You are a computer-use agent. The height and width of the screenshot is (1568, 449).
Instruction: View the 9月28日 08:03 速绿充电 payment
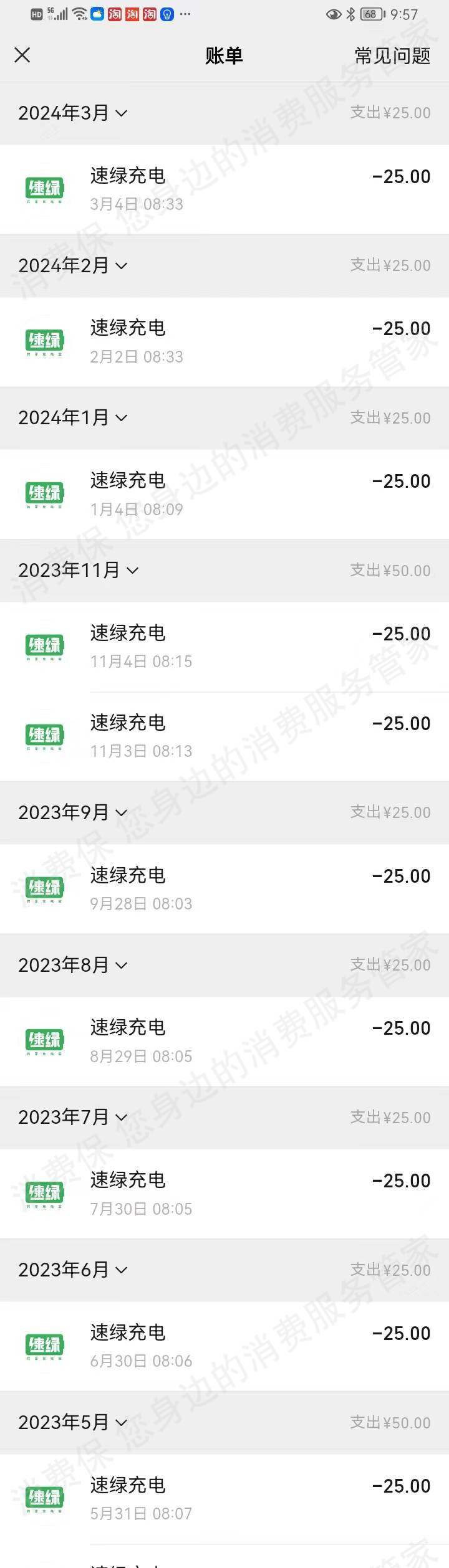(224, 889)
